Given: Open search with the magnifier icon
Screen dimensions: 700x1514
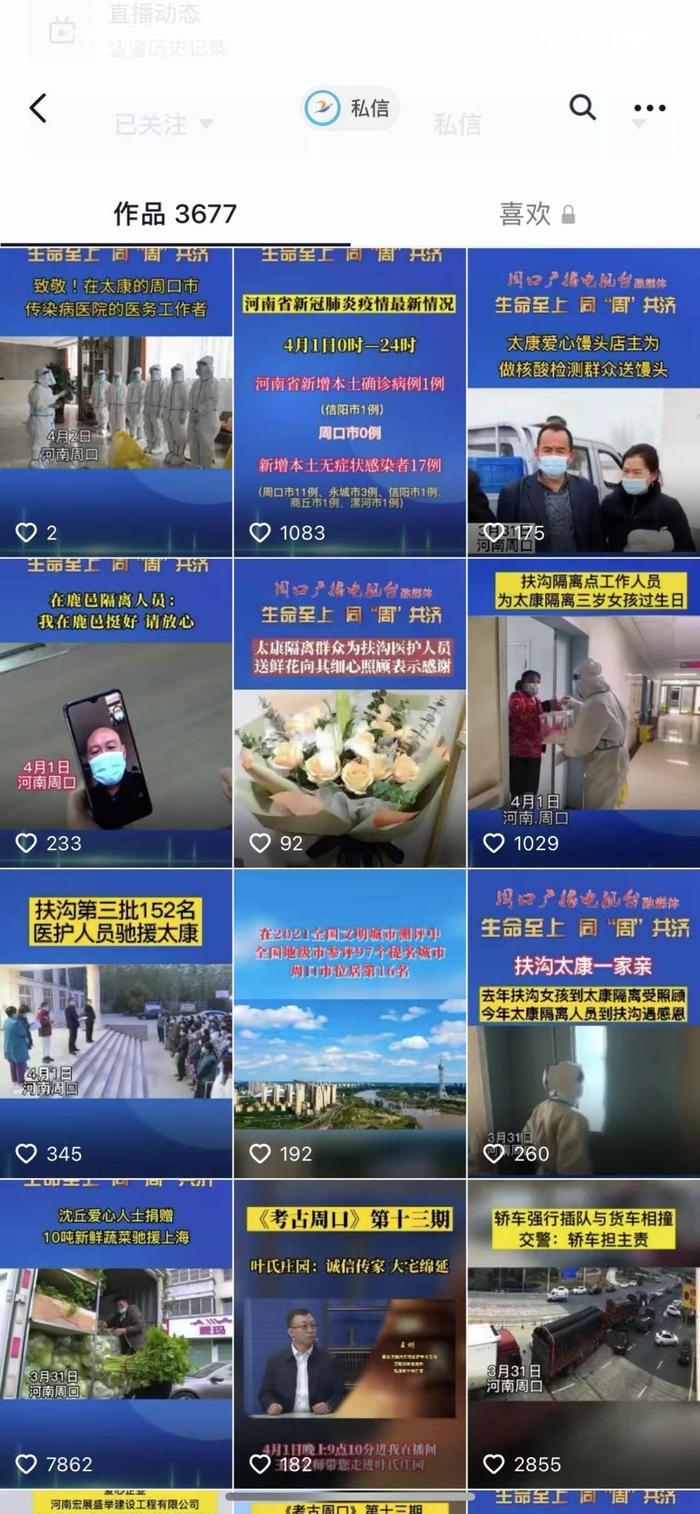Looking at the screenshot, I should (582, 107).
